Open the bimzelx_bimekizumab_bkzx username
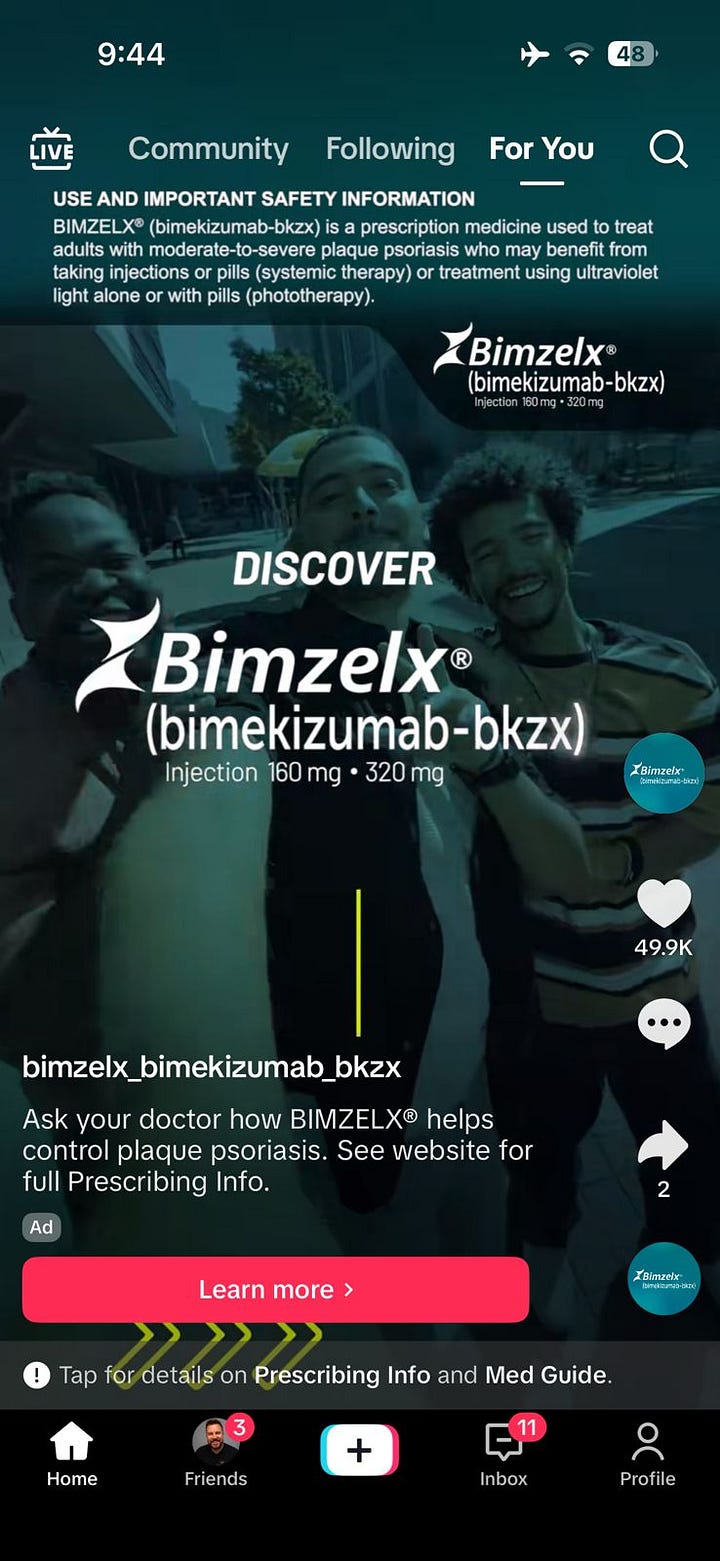Image resolution: width=720 pixels, height=1561 pixels. (x=212, y=1067)
